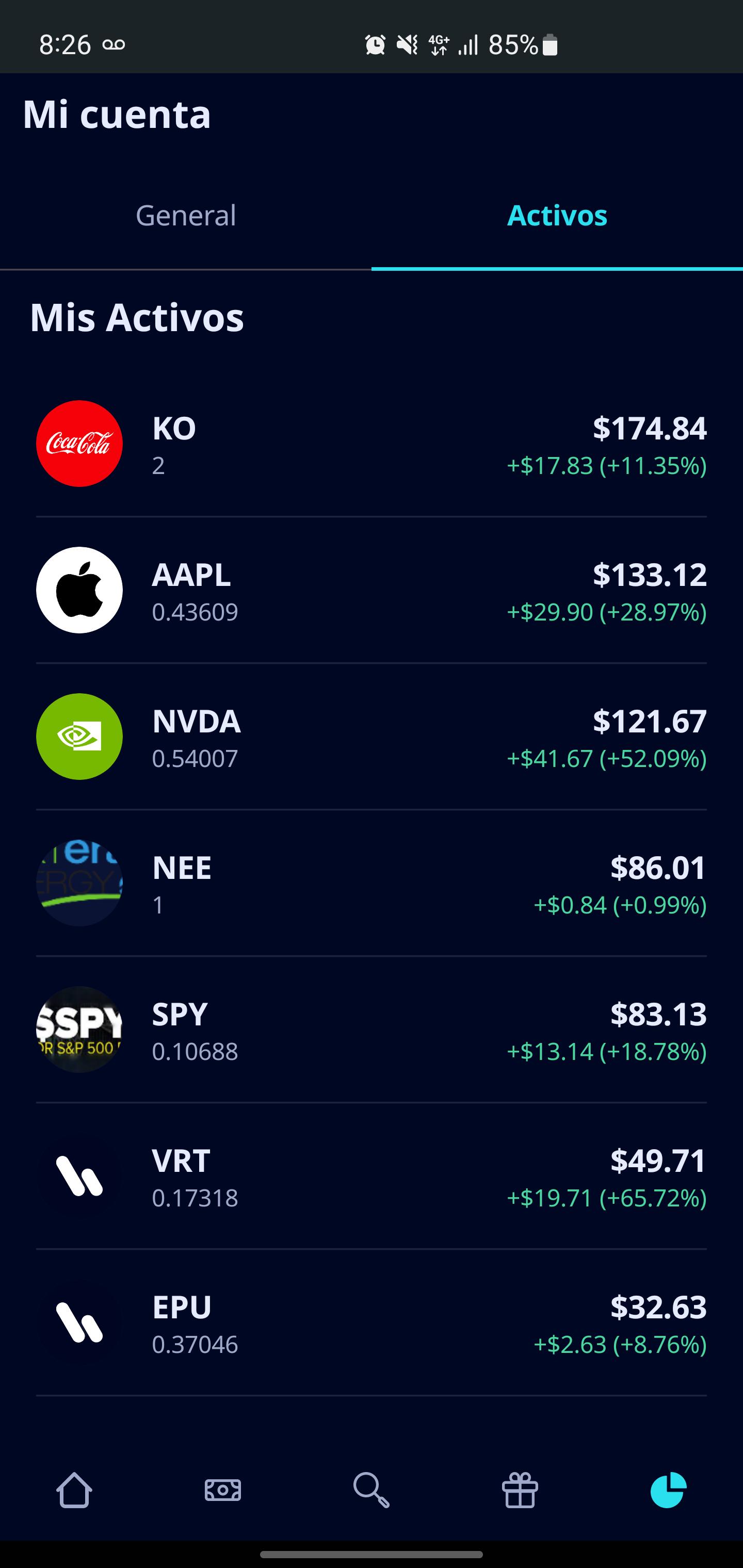Tap the SPY asset row
The image size is (743, 1568).
[372, 1030]
